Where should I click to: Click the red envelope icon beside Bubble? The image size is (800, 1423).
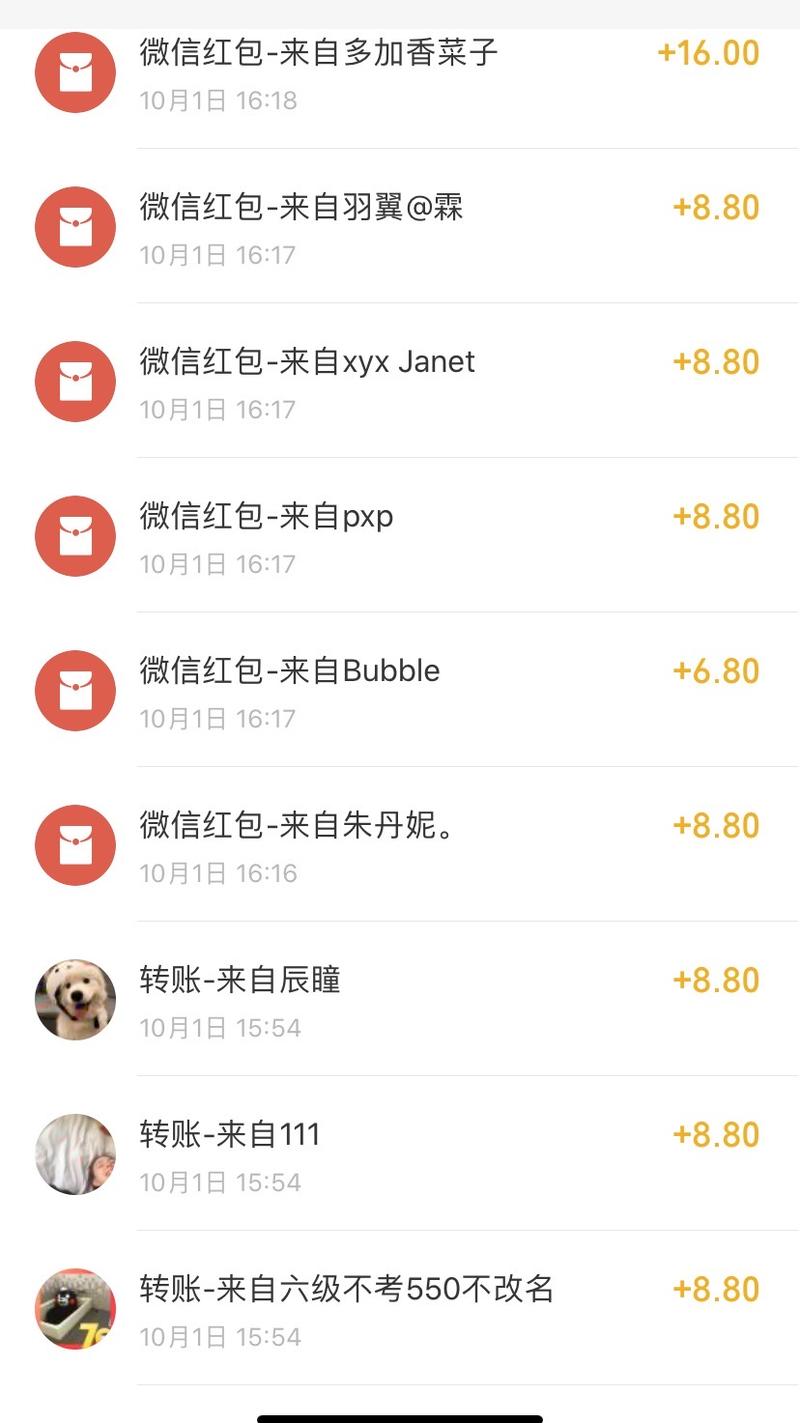pyautogui.click(x=74, y=690)
